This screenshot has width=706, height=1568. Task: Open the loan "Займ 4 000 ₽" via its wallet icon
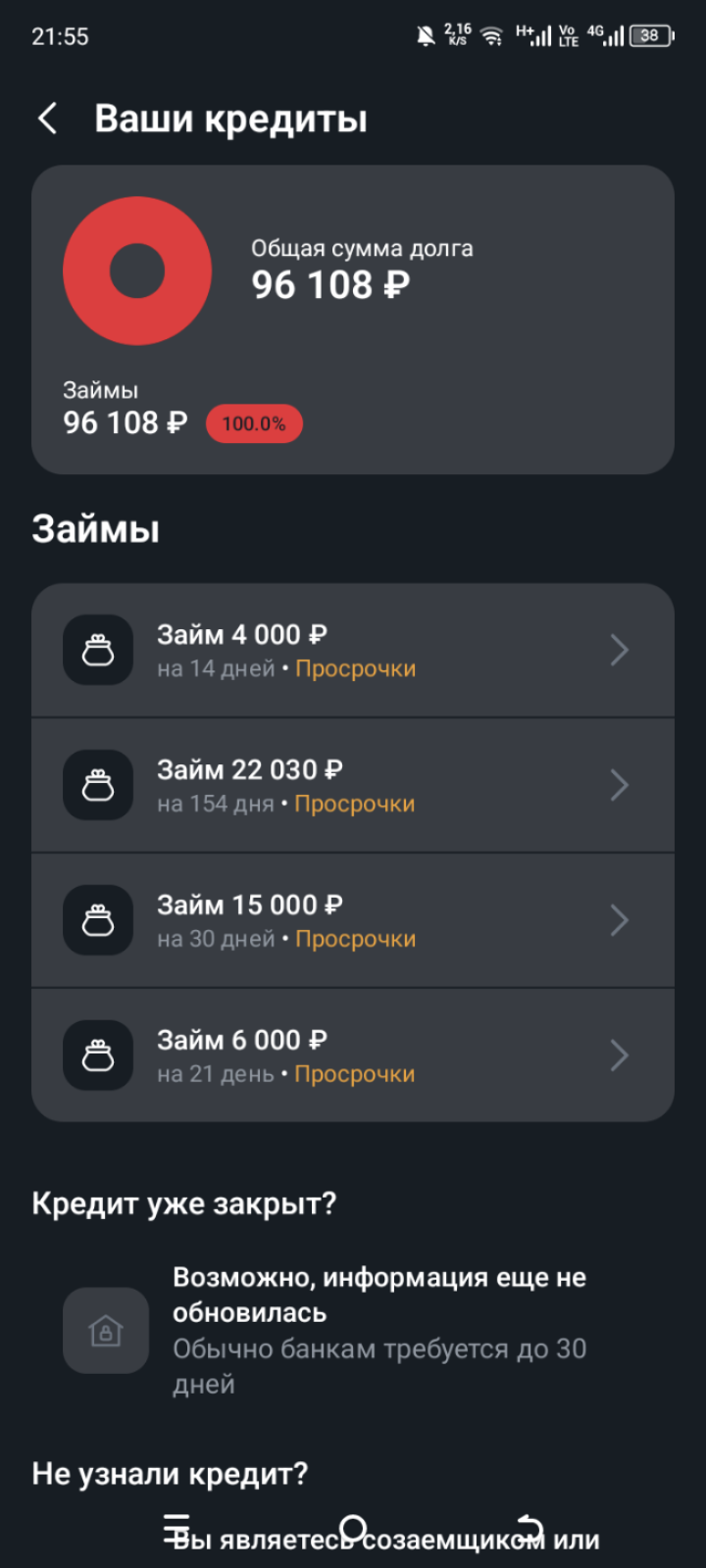[x=97, y=650]
